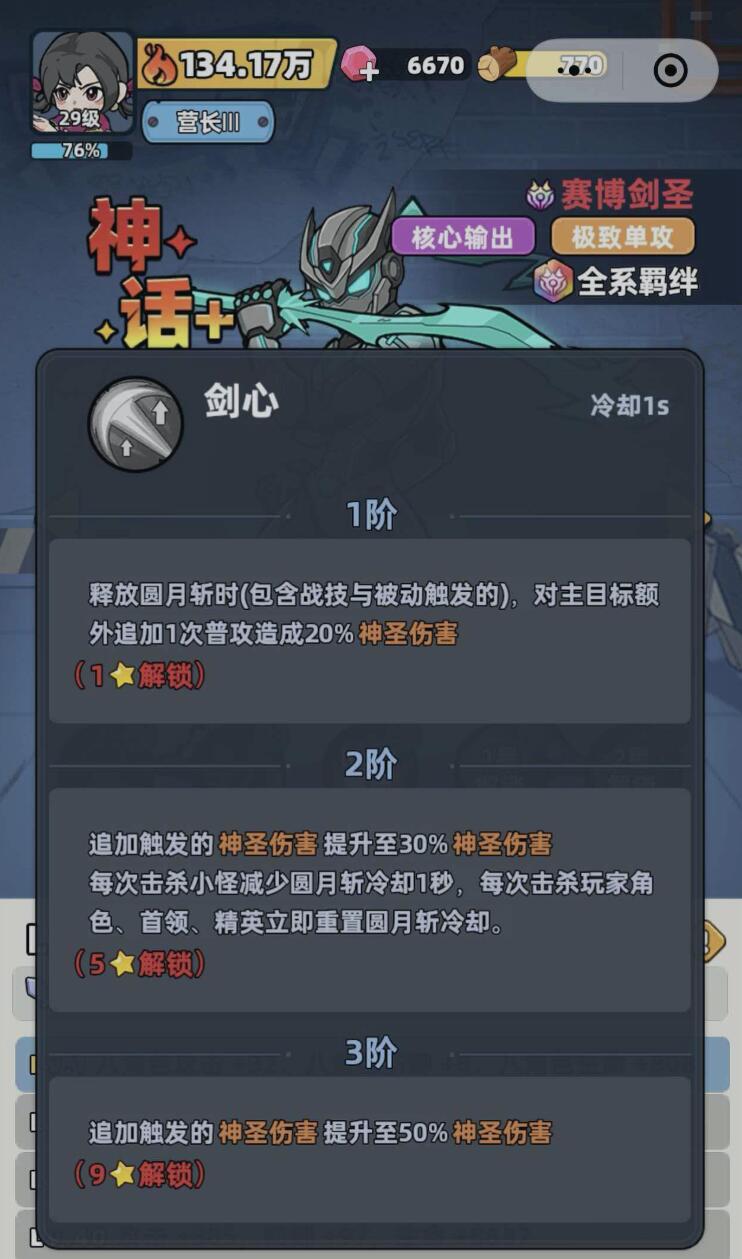Select the 剑心 skill orb icon

(x=136, y=421)
